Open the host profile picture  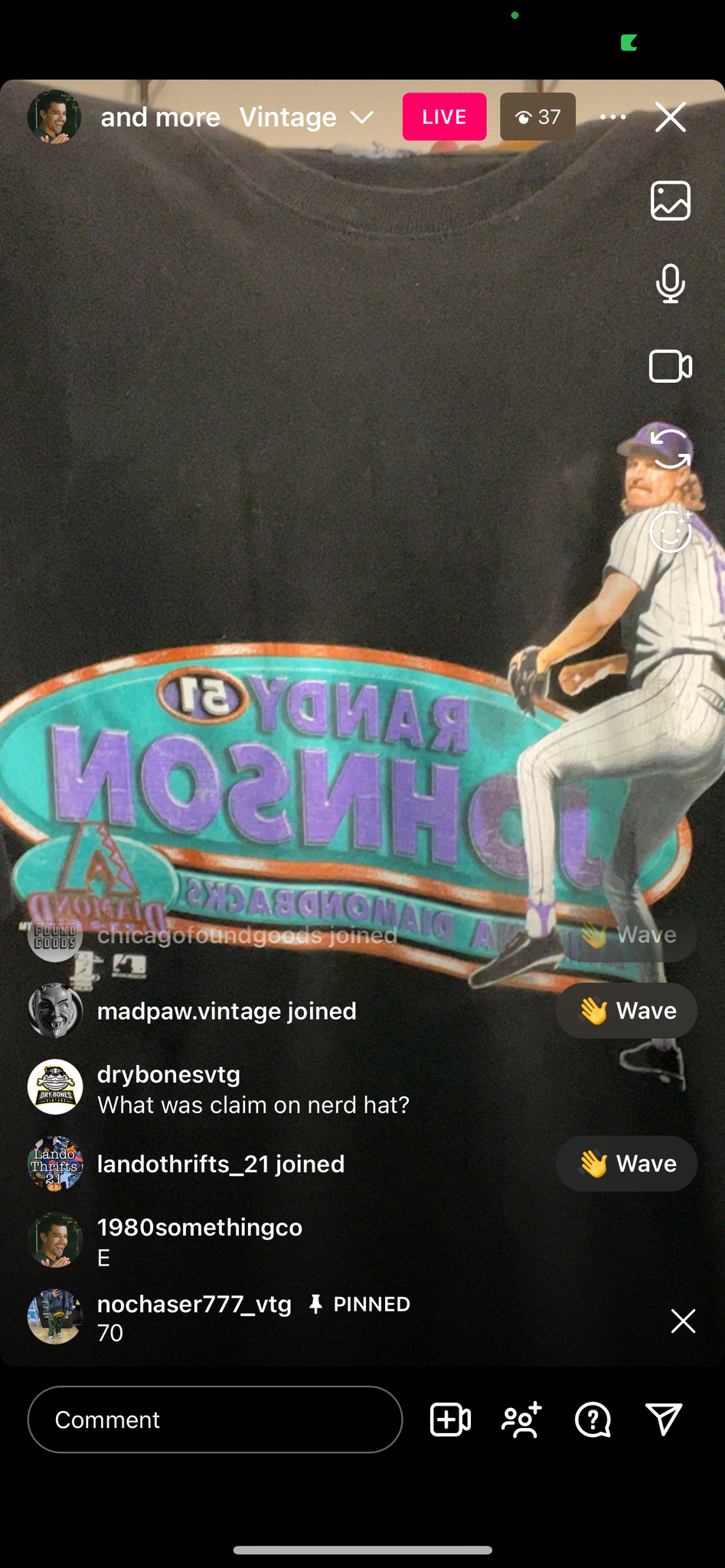click(x=54, y=117)
